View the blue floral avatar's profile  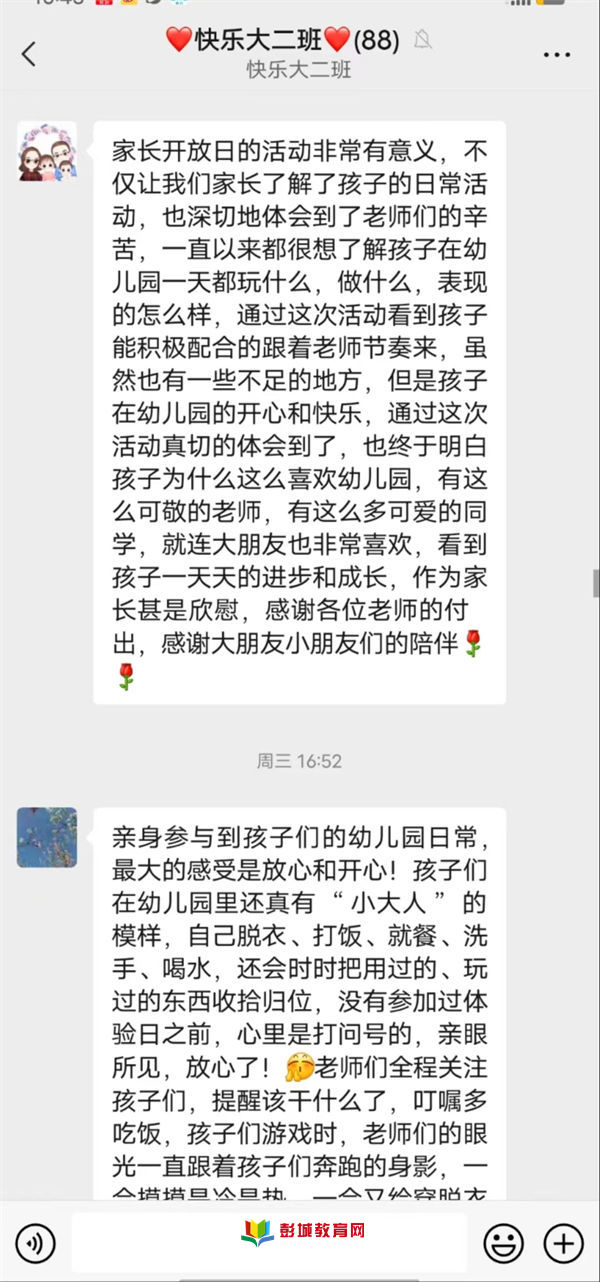(x=47, y=837)
